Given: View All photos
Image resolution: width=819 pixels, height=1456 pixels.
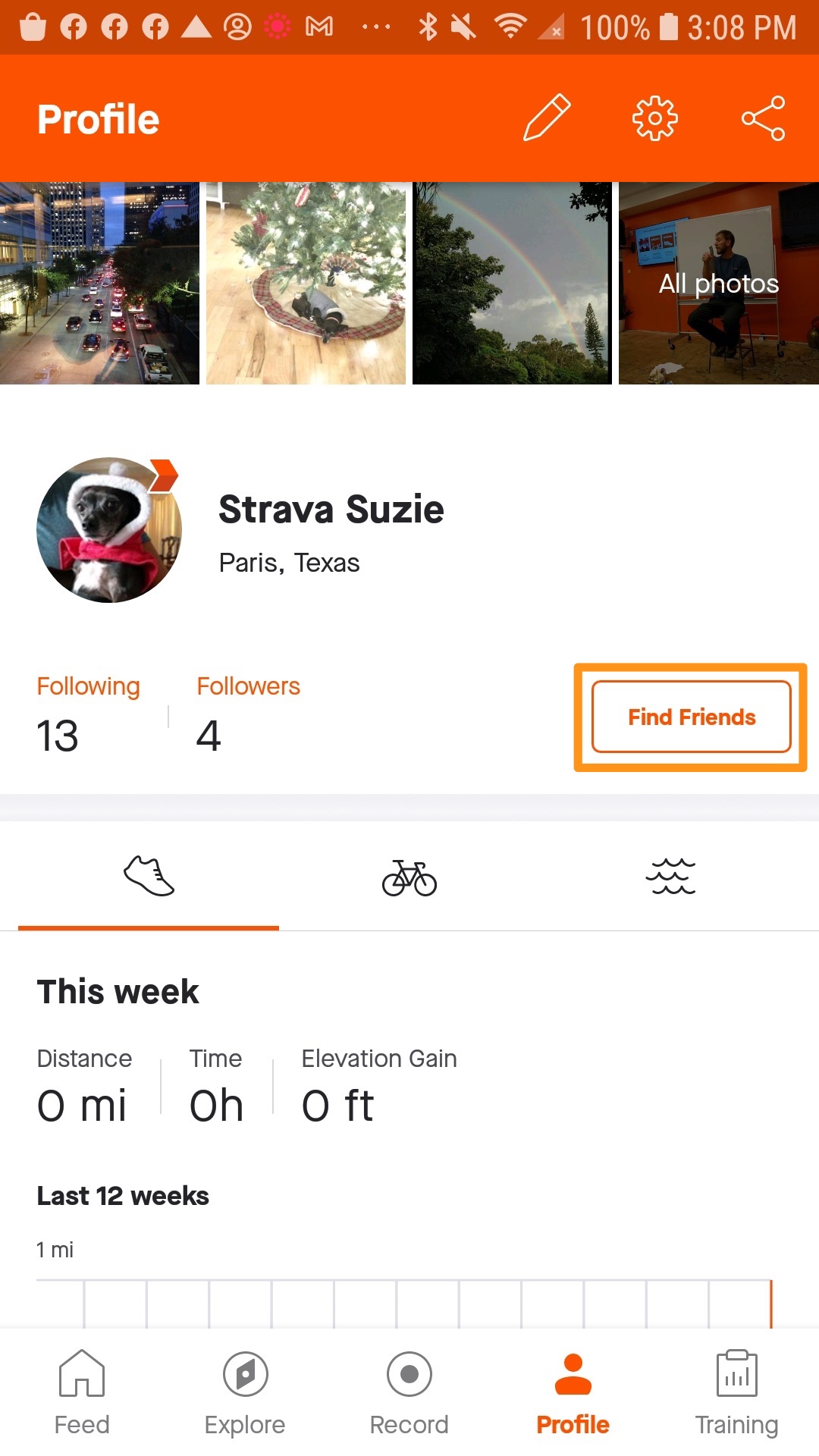Looking at the screenshot, I should 718,283.
